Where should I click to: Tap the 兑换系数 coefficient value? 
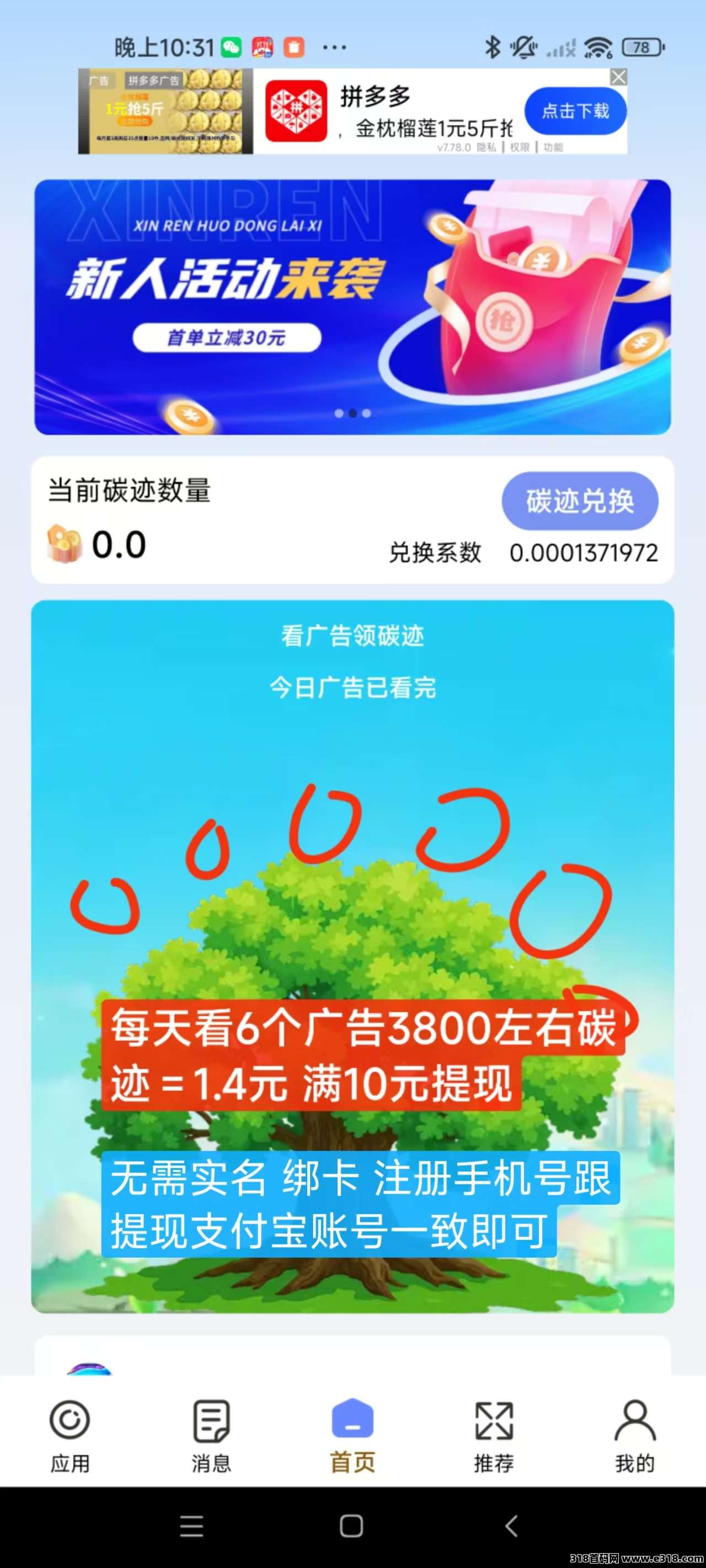click(582, 554)
